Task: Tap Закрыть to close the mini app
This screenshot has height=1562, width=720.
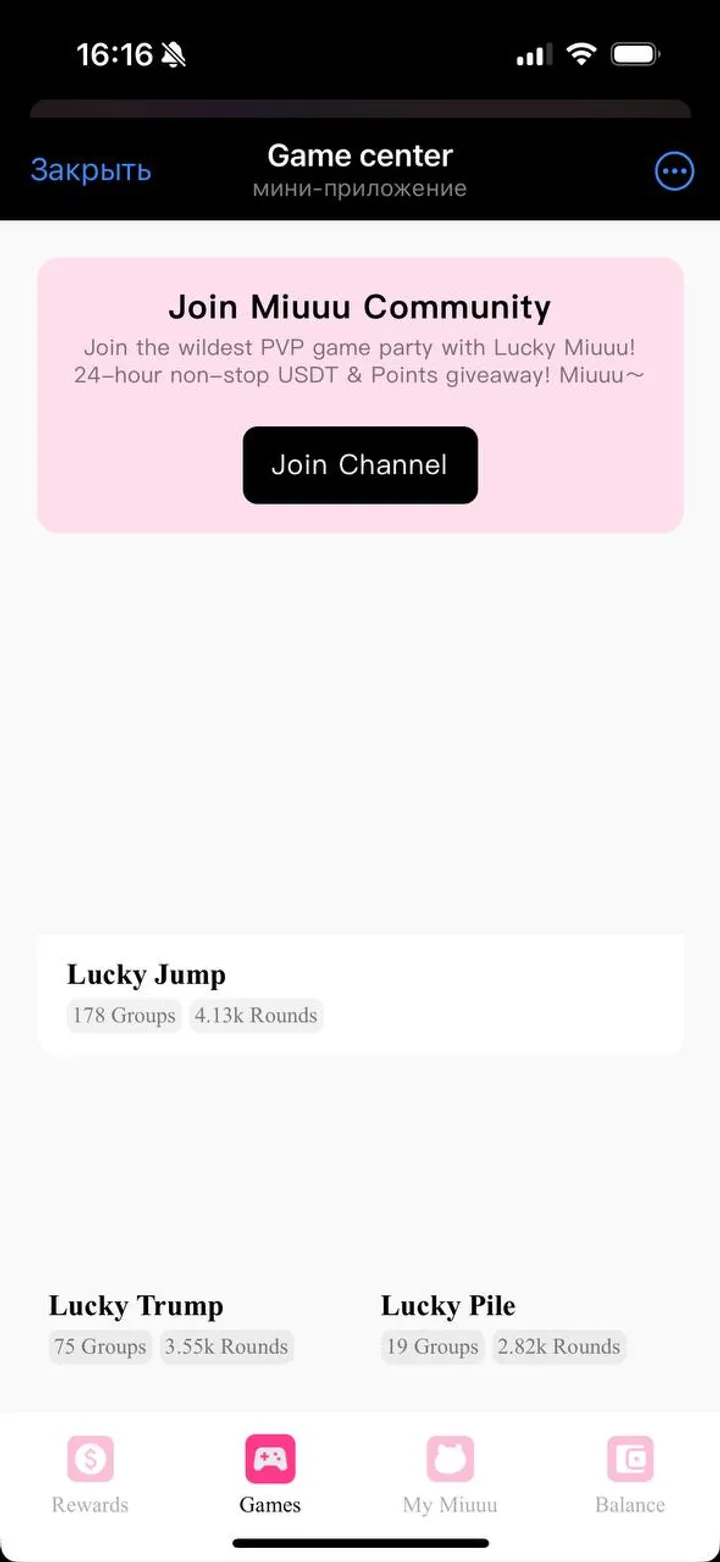Action: pyautogui.click(x=91, y=170)
